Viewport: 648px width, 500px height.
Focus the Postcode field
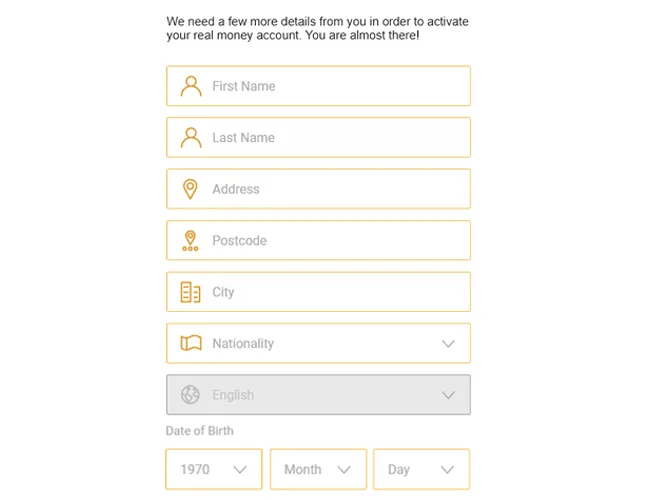click(318, 241)
